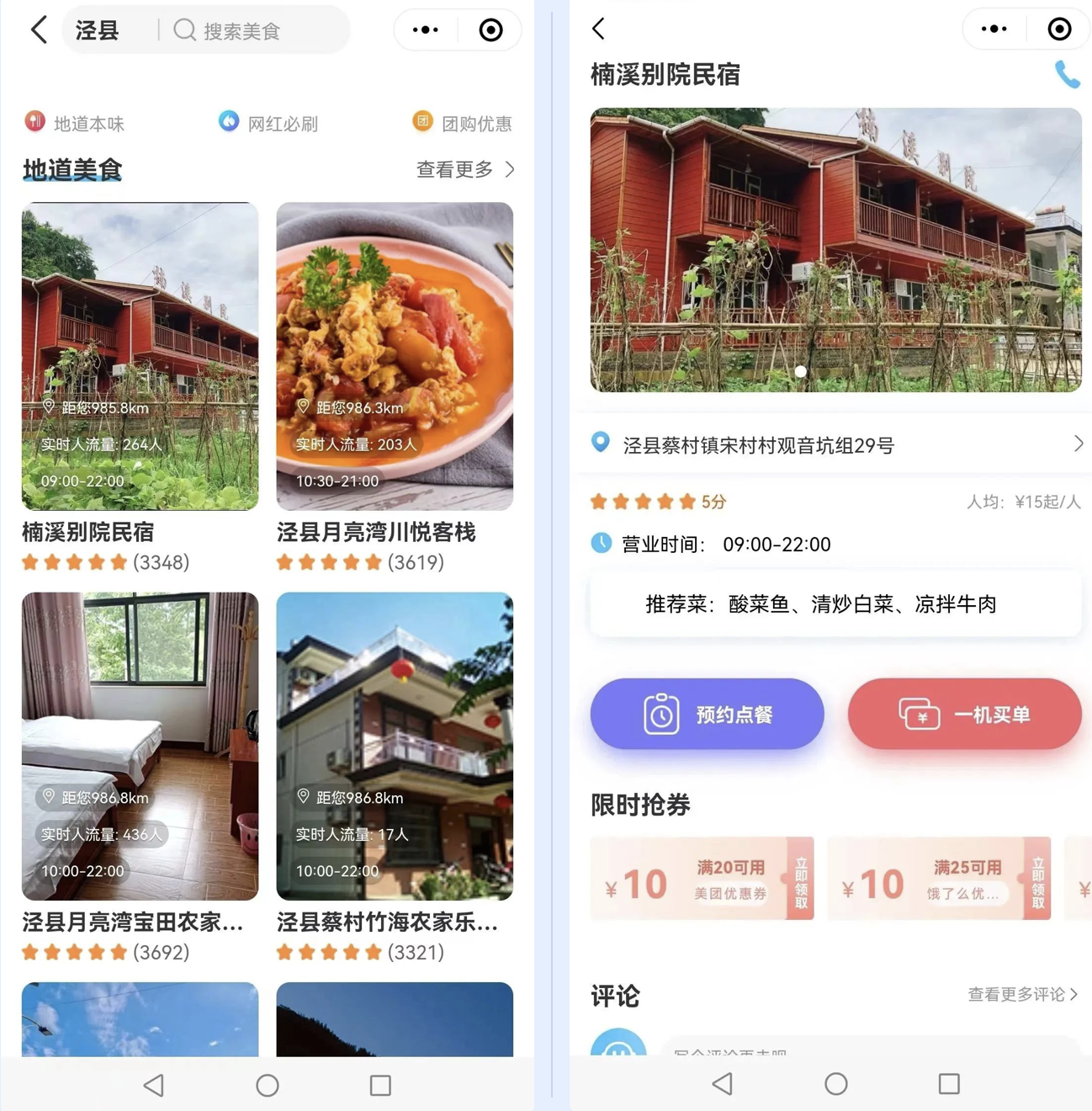1092x1111 pixels.
Task: Tap the 一机买单 button
Action: [964, 715]
